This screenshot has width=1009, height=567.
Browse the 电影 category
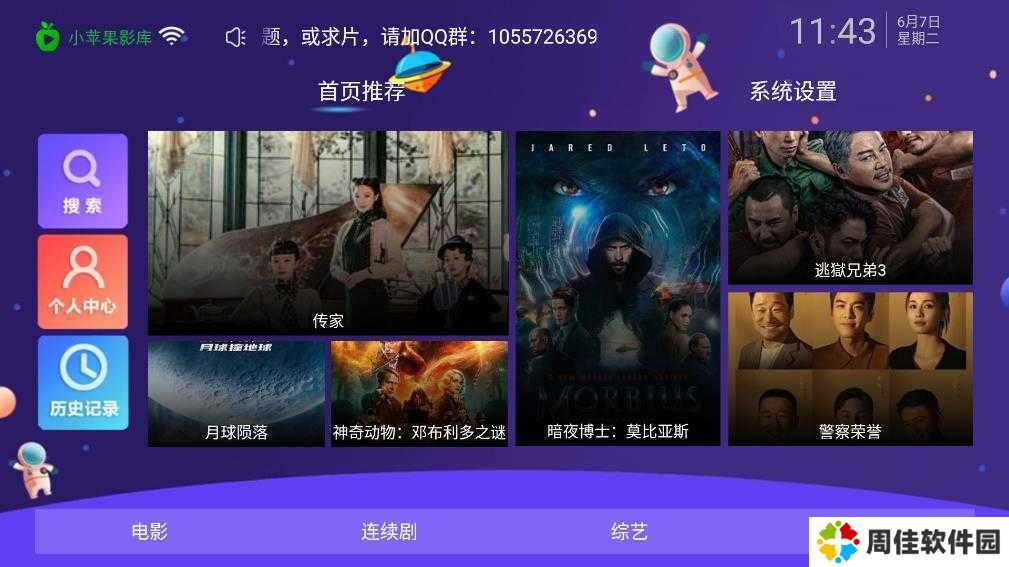[150, 531]
